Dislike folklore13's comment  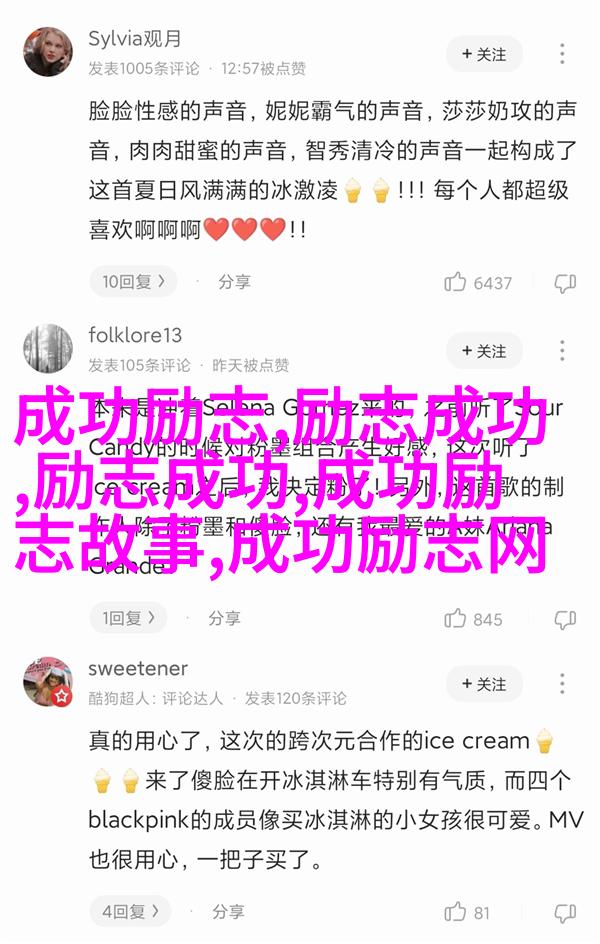566,619
